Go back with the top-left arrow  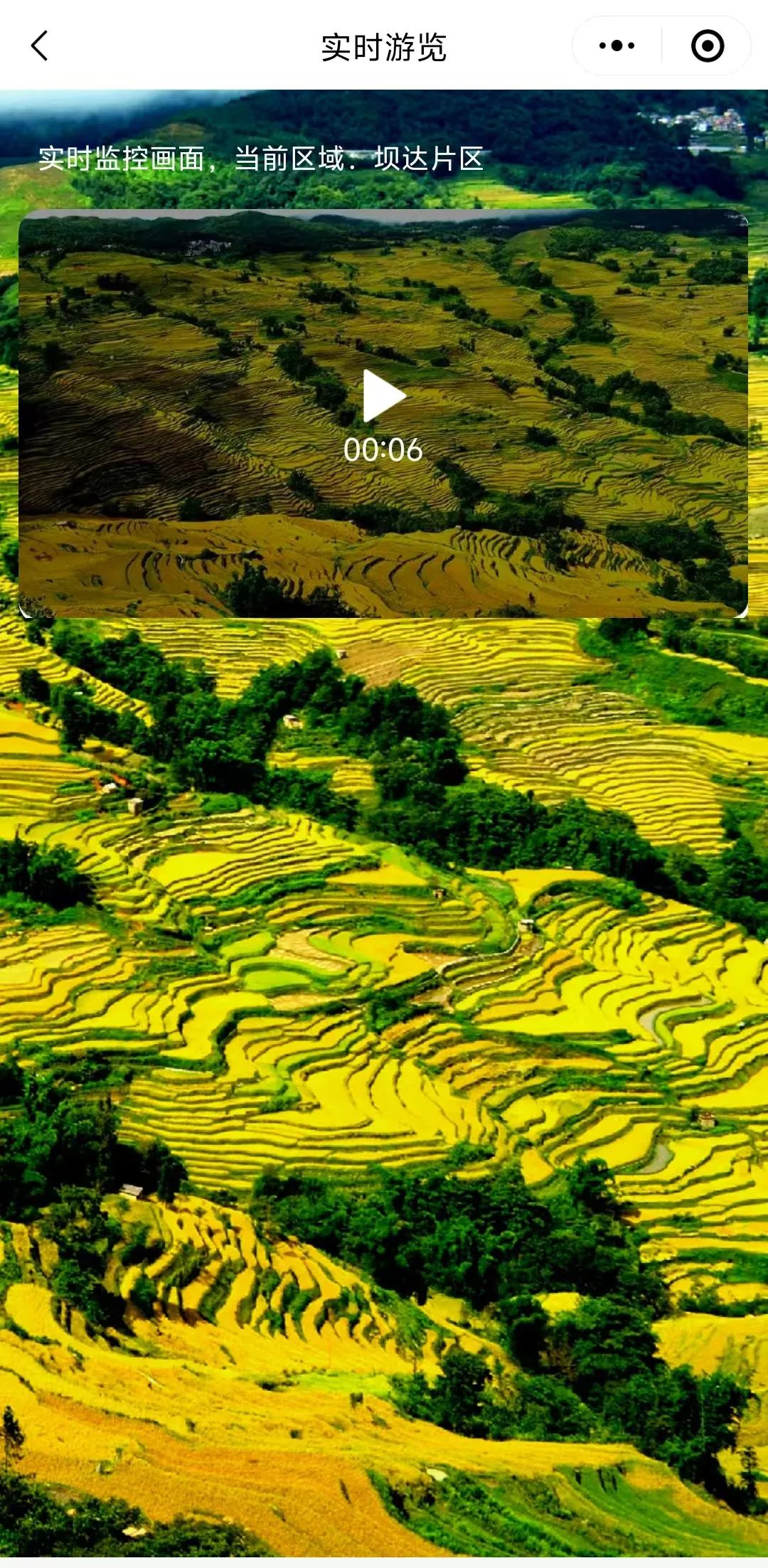(x=40, y=46)
